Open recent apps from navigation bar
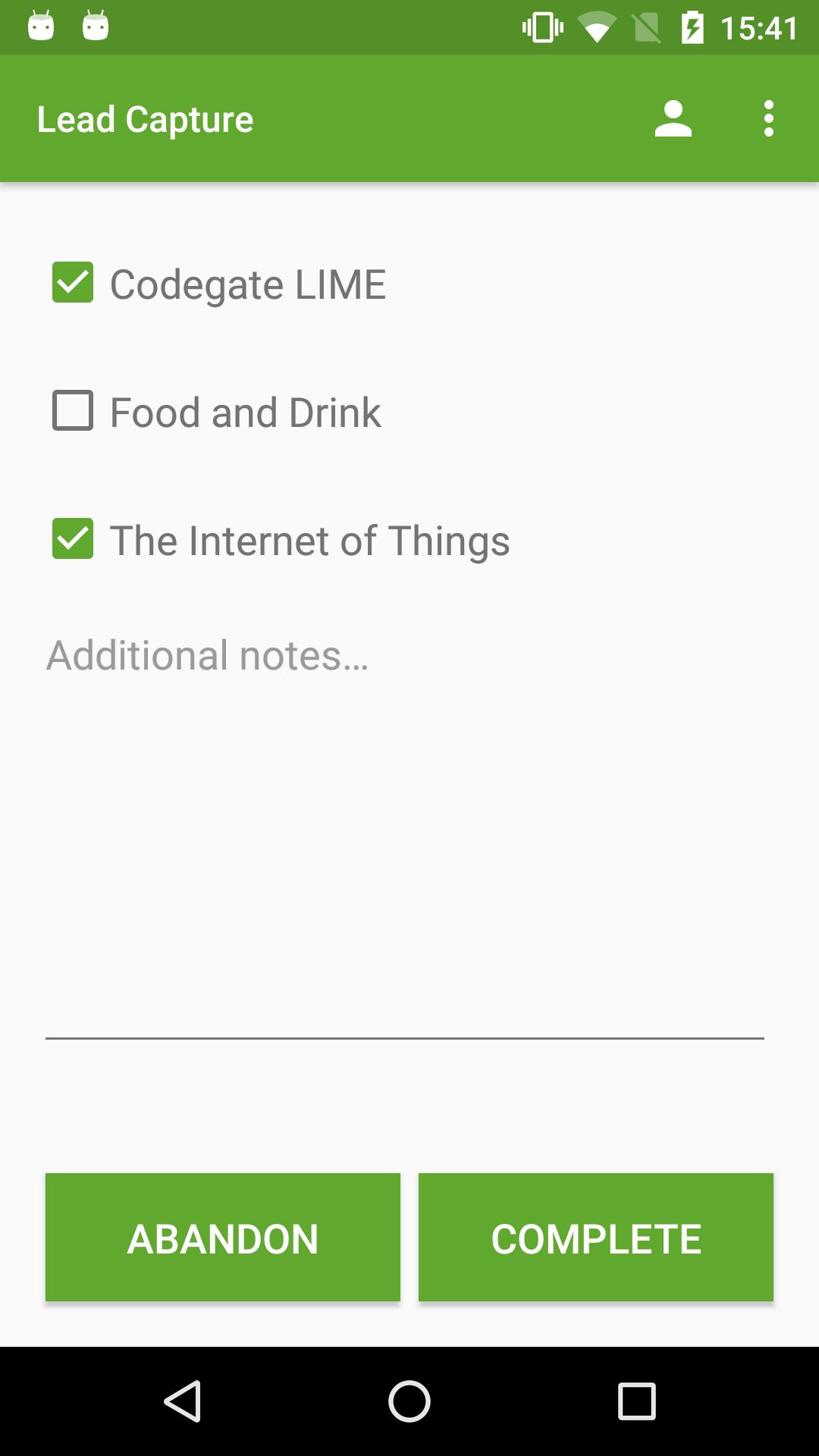The width and height of the screenshot is (819, 1456). [x=636, y=1401]
